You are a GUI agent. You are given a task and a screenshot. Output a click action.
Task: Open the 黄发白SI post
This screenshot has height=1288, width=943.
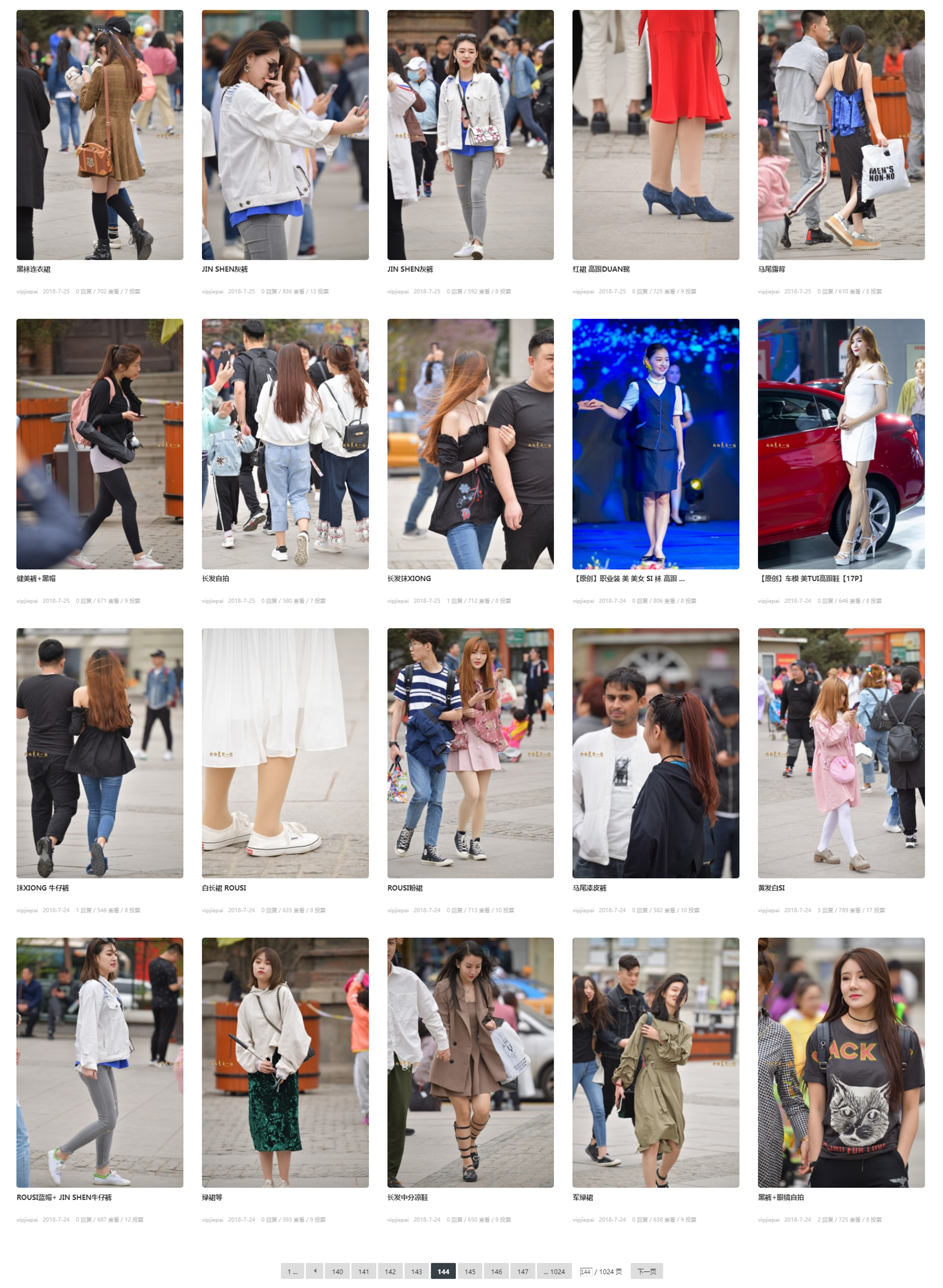pyautogui.click(x=841, y=753)
